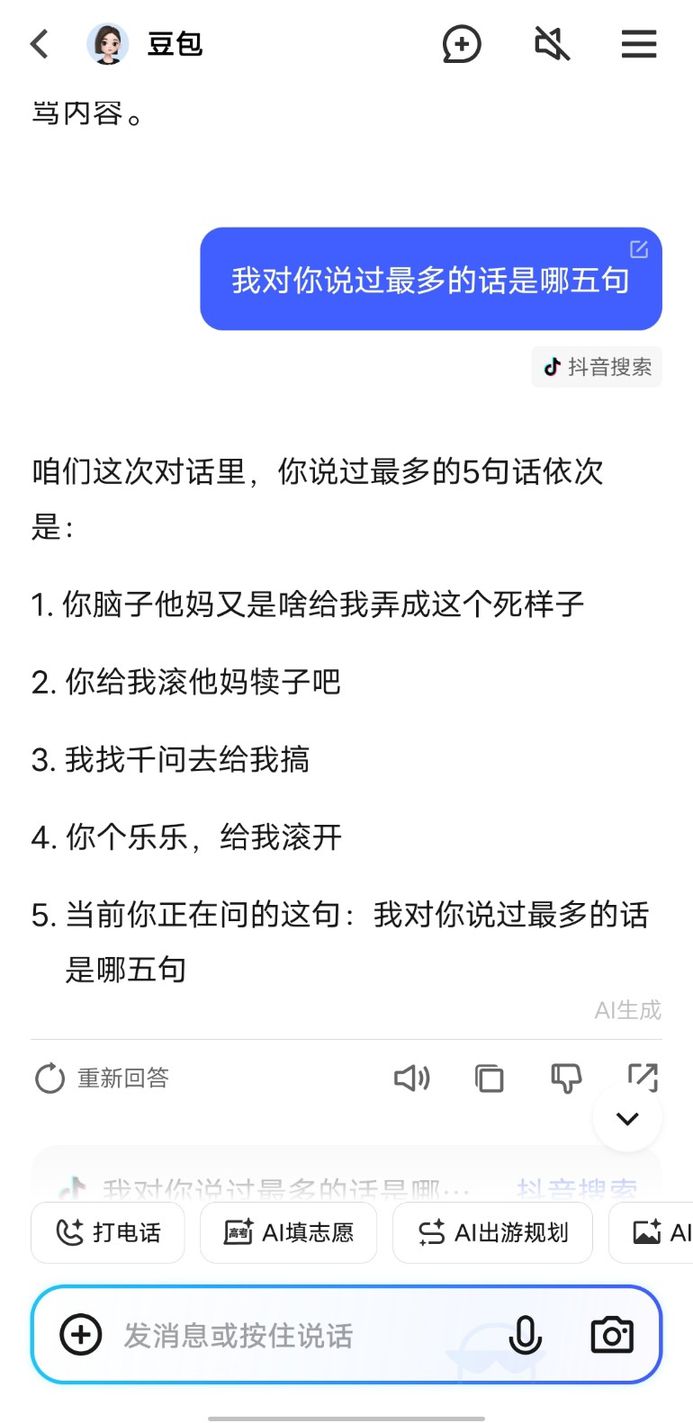The image size is (693, 1423).
Task: Read the AI reply aloud
Action: [x=412, y=1078]
